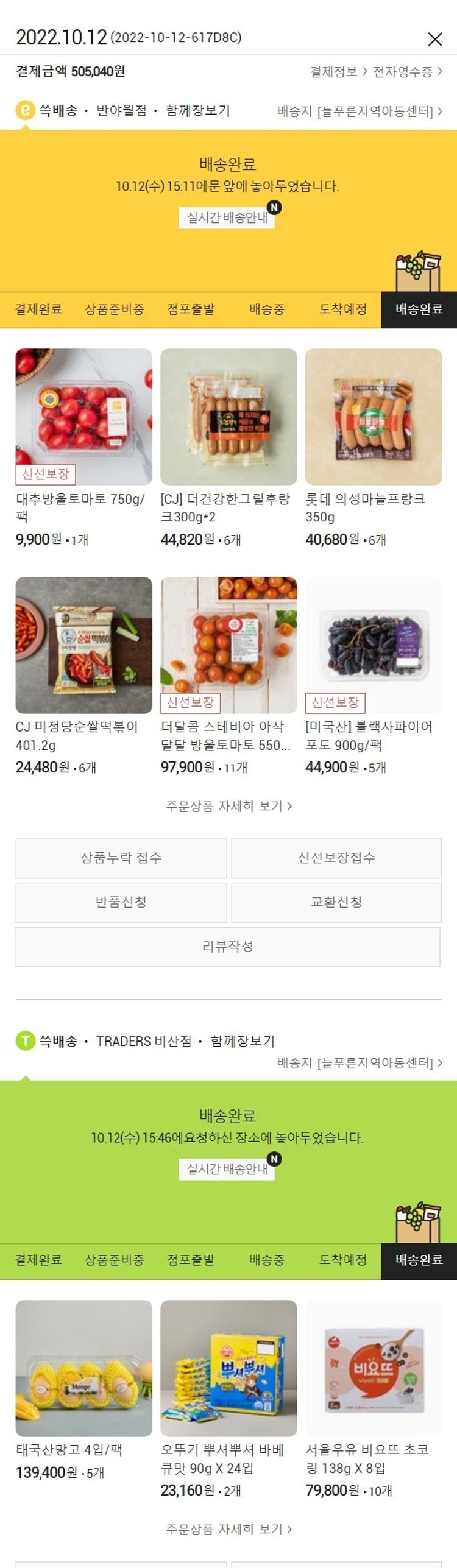This screenshot has height=1568, width=457.
Task: Open CJ 미정당순쌀떡볶이 product
Action: (83, 645)
